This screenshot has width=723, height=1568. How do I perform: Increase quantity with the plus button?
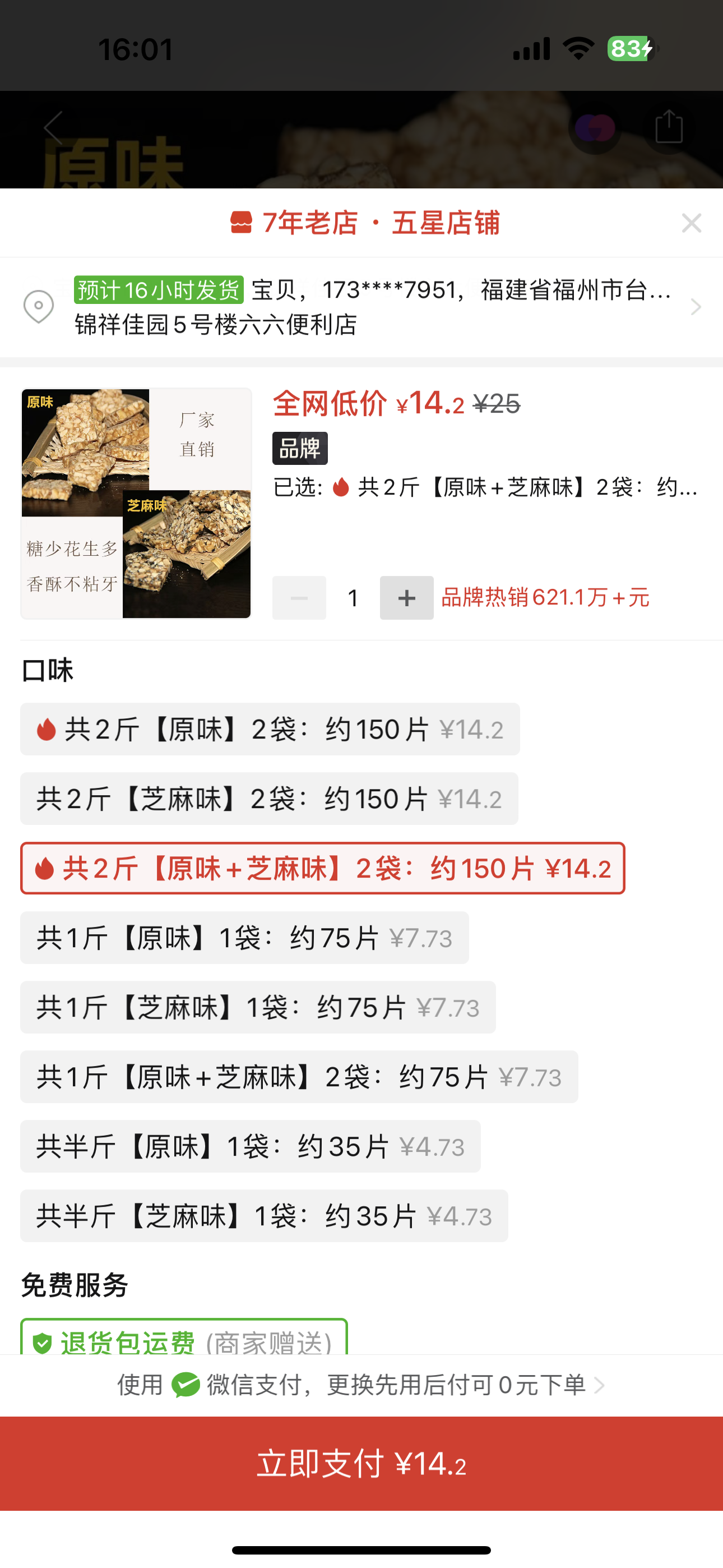(406, 598)
